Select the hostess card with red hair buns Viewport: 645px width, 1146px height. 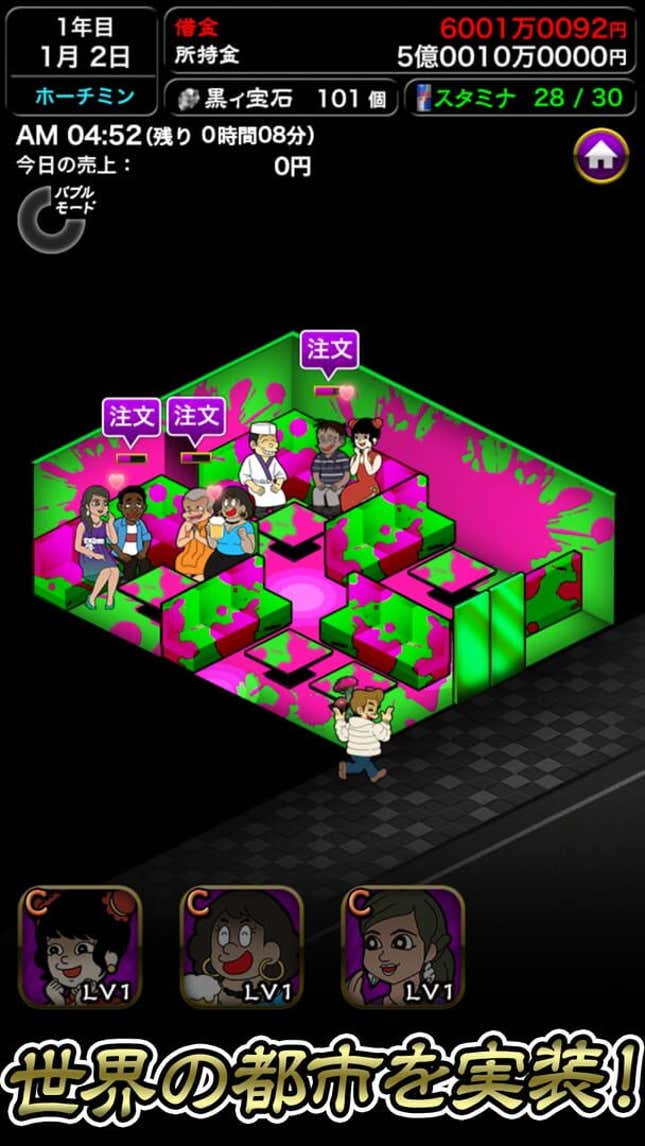tap(80, 947)
